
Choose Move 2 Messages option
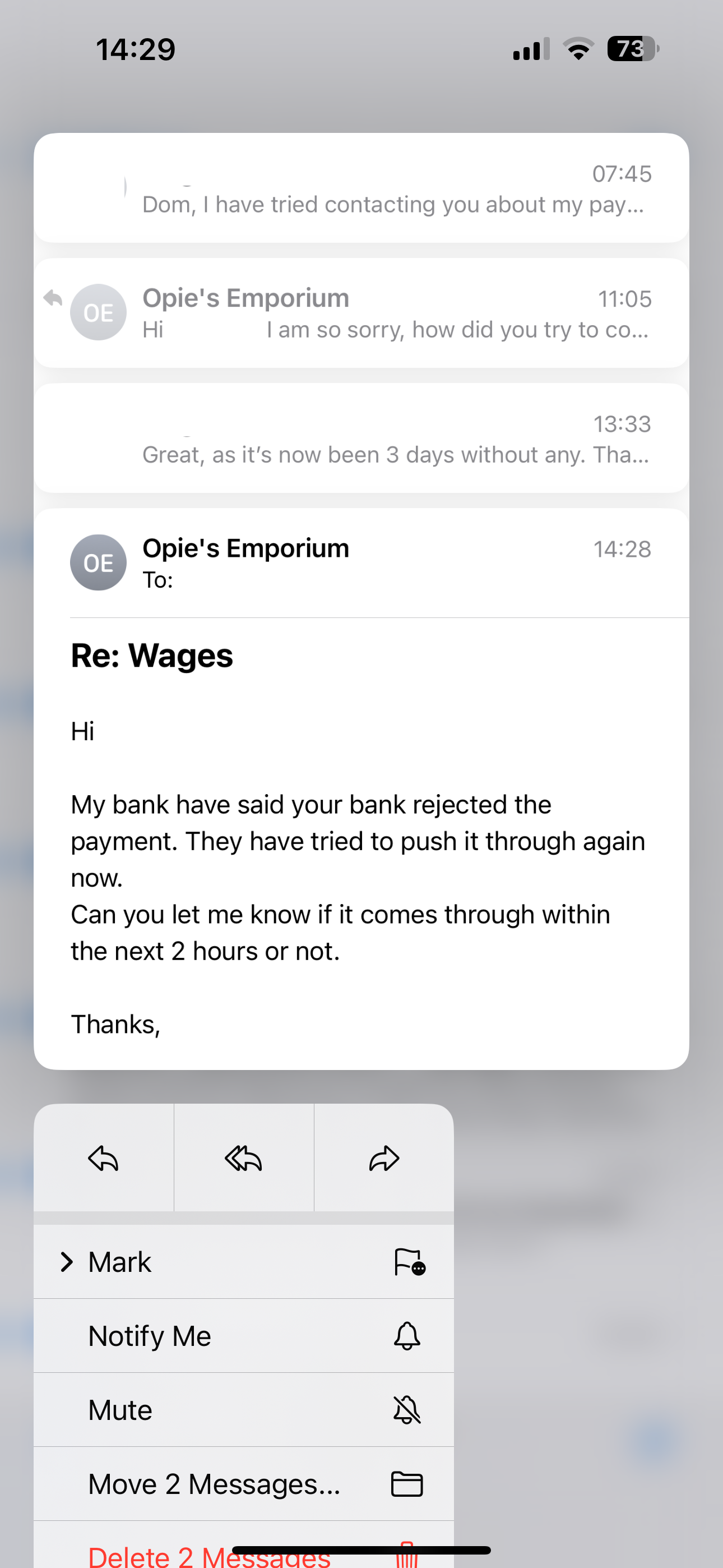[243, 1484]
